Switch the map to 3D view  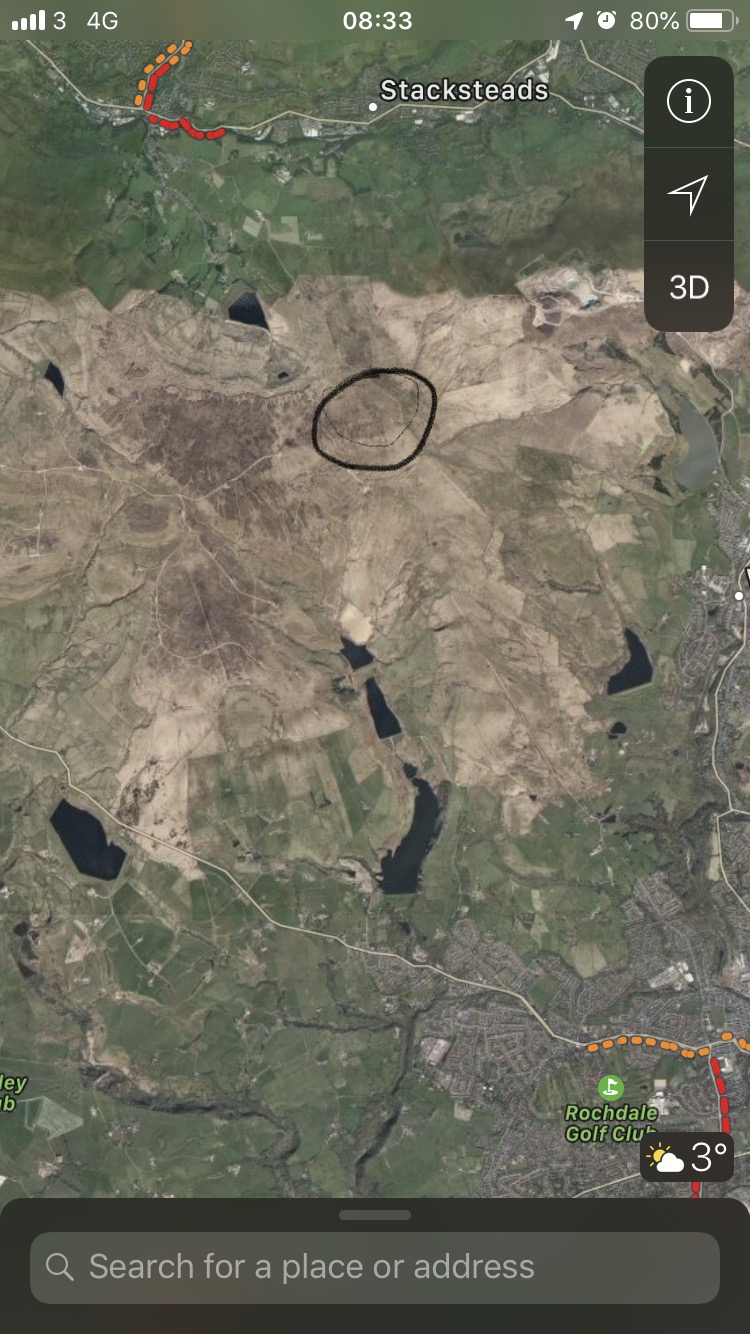pyautogui.click(x=688, y=288)
